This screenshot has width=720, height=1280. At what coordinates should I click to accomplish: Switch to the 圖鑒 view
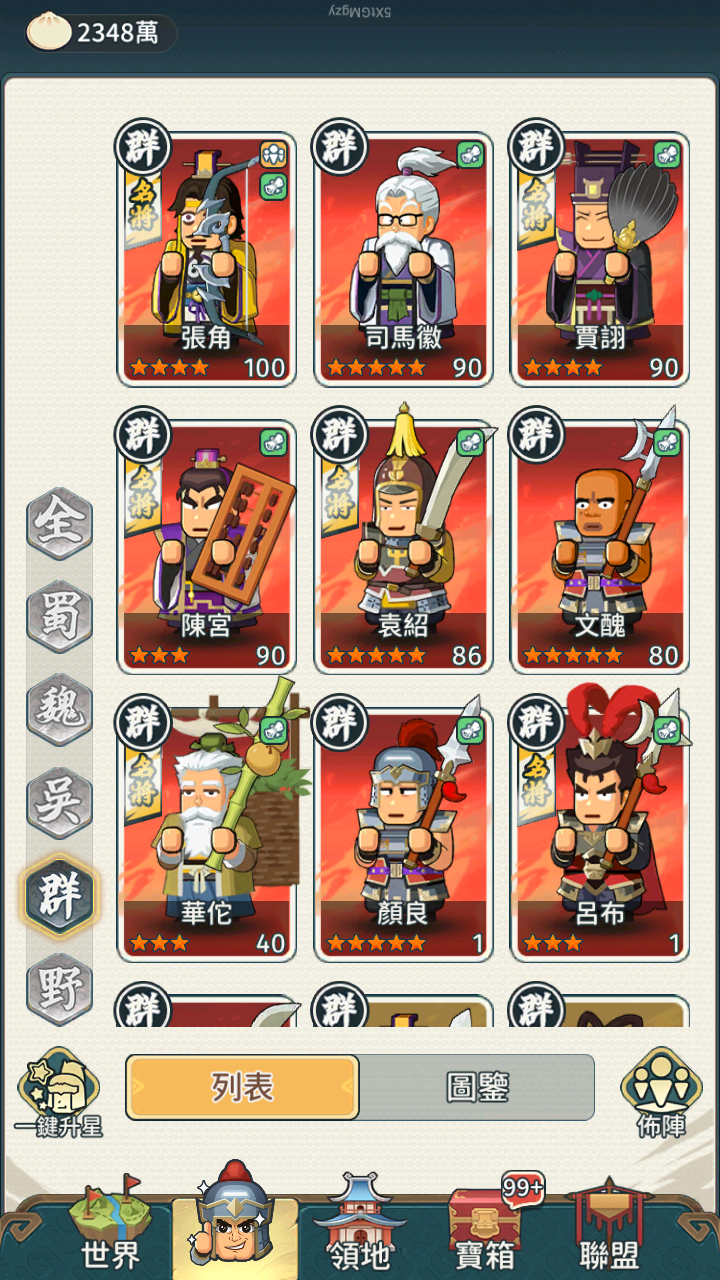click(477, 1087)
